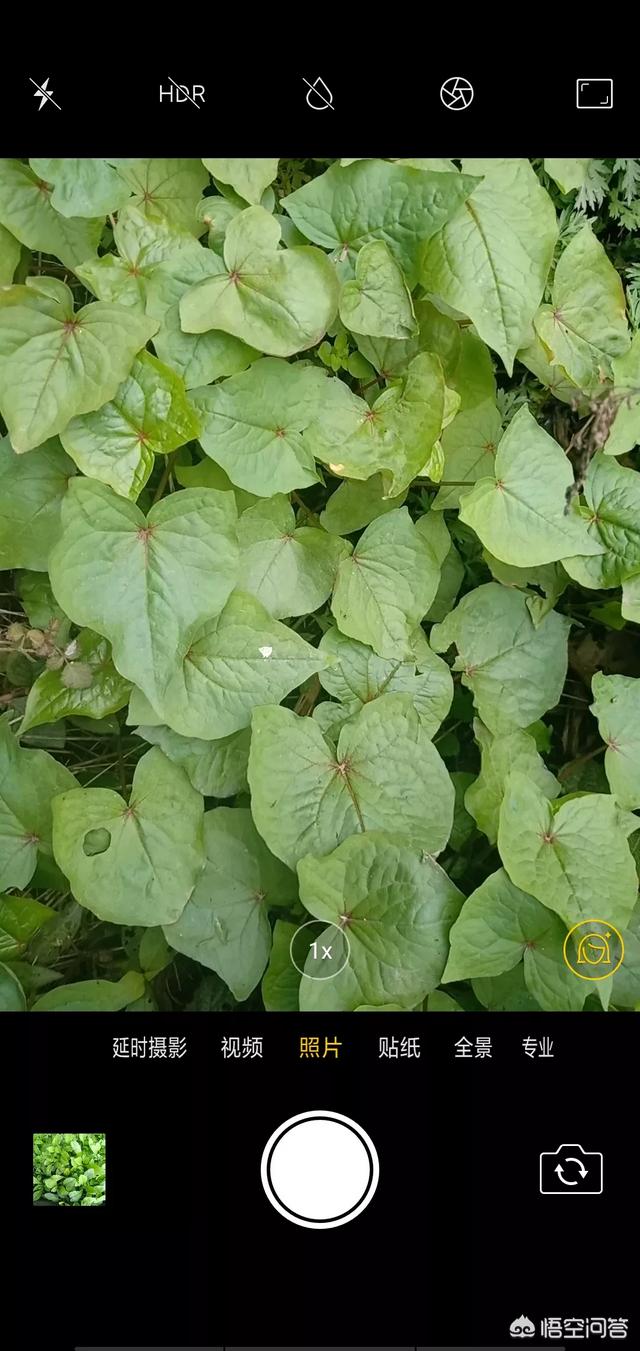Open the aperture effect icon
The image size is (640, 1351).
tap(457, 94)
